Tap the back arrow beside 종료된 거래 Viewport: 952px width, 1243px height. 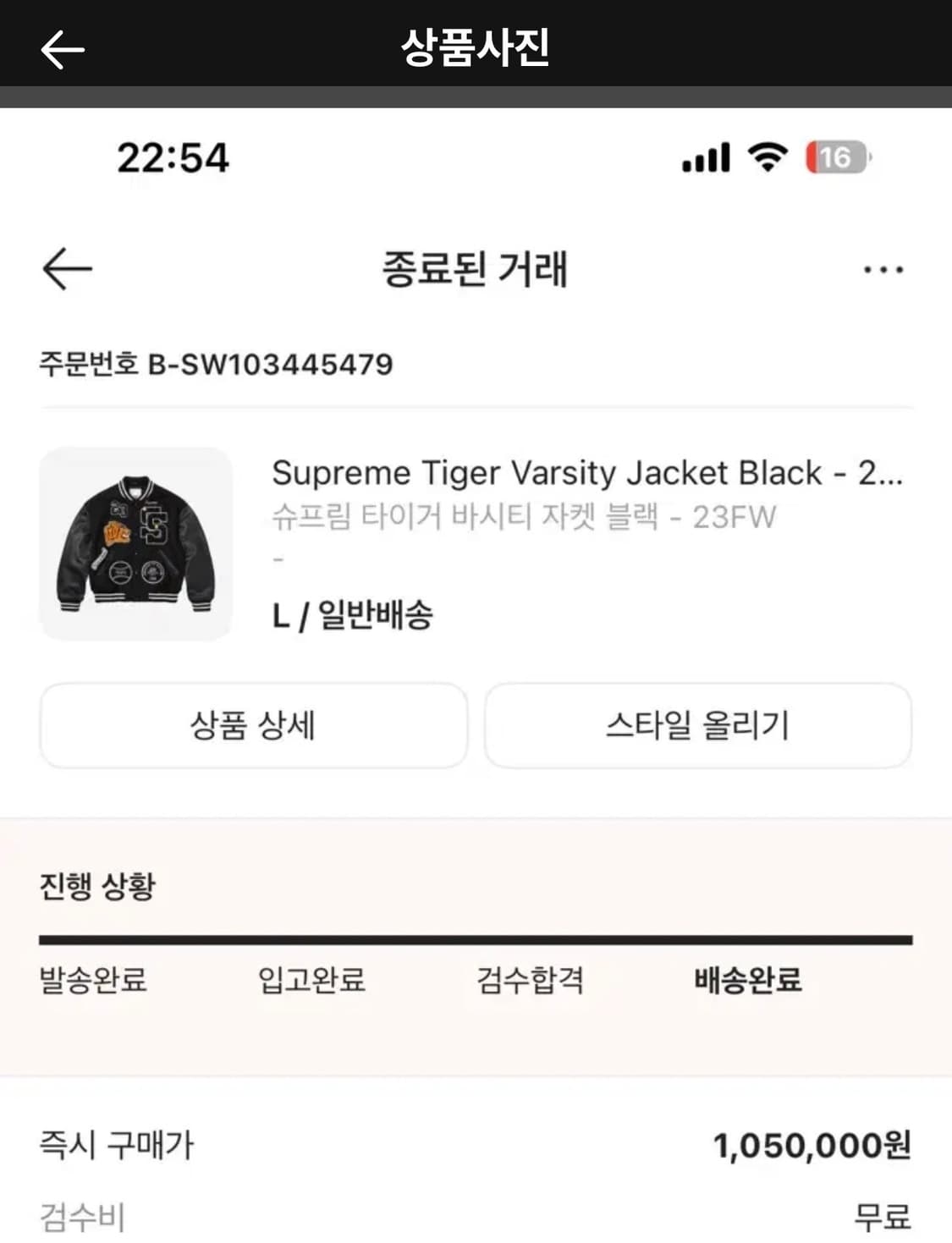coord(64,268)
